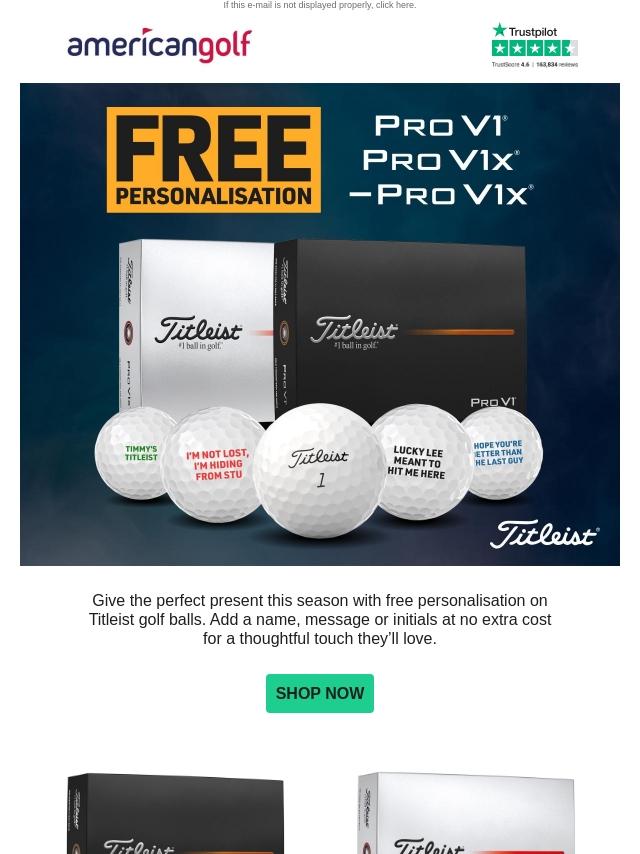Open the Free Personalisation Titleist banner
Viewport: 640px width, 854px height.
coord(320,324)
